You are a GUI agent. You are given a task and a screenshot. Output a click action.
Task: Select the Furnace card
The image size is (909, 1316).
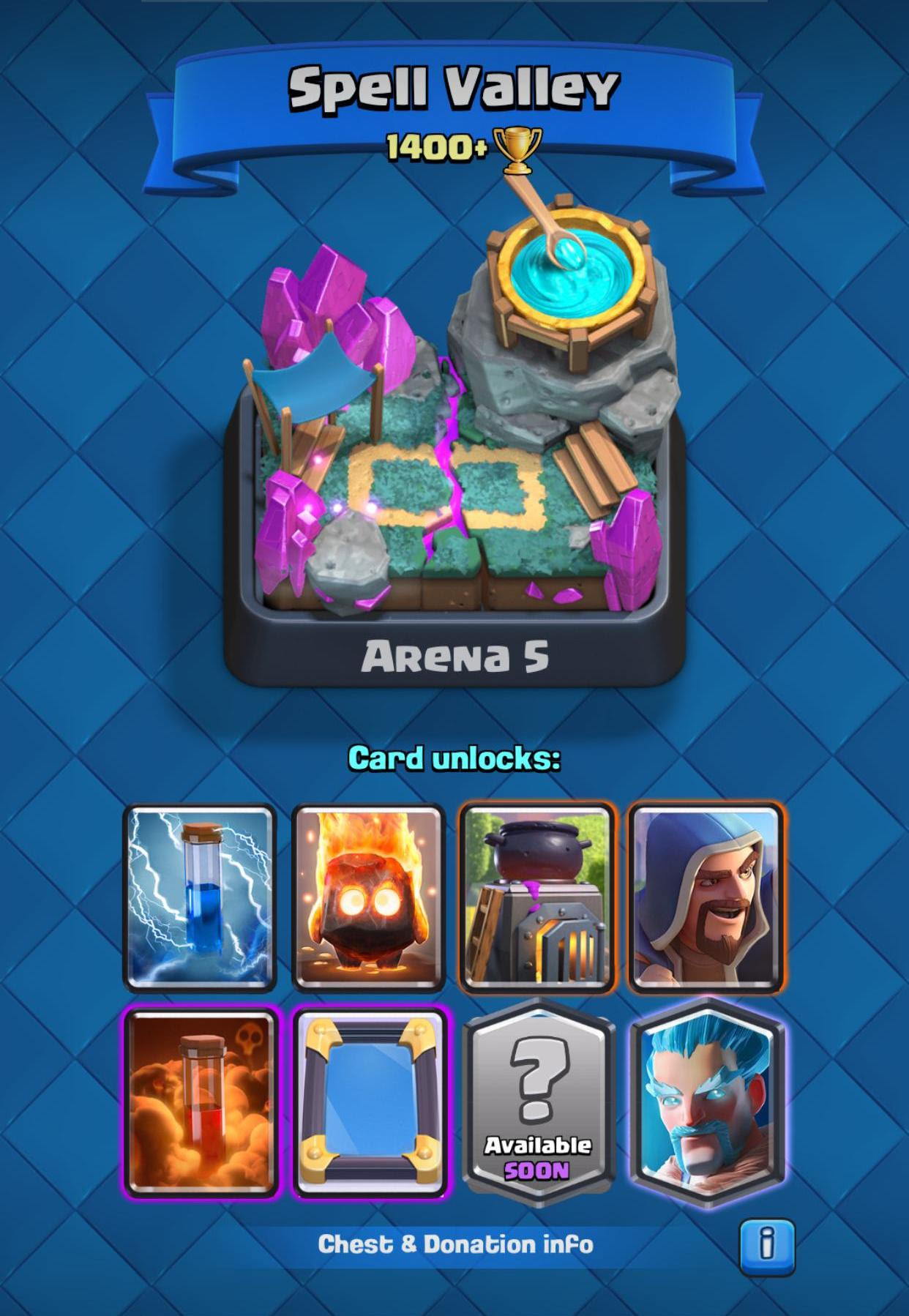point(536,897)
